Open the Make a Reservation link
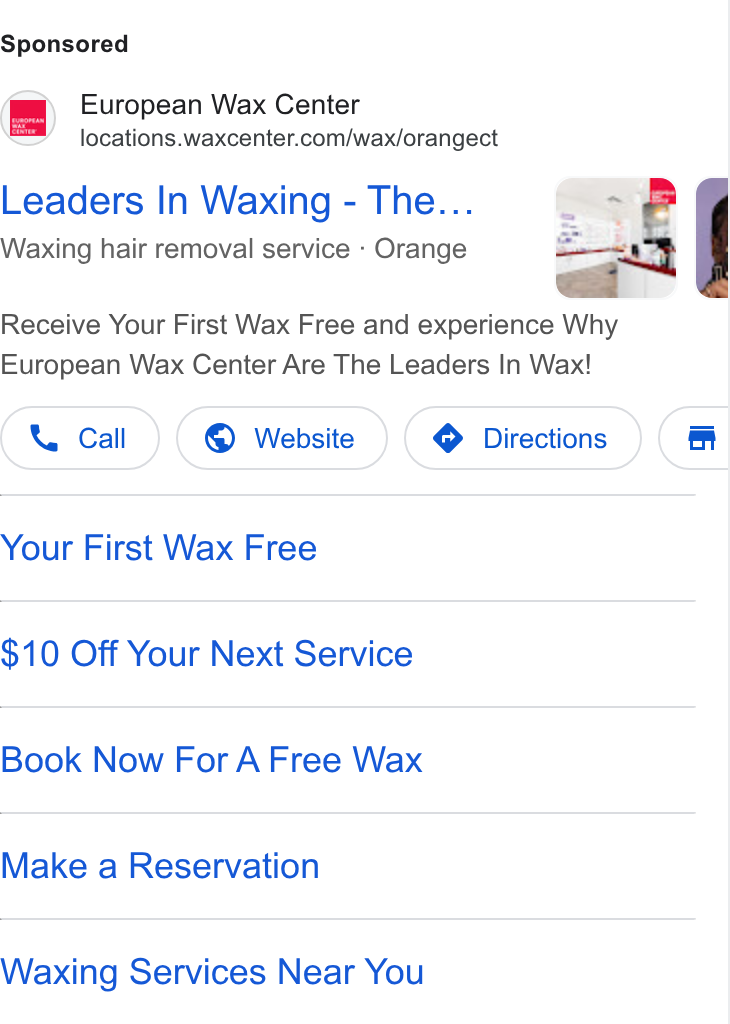This screenshot has height=1024, width=730. click(x=160, y=866)
